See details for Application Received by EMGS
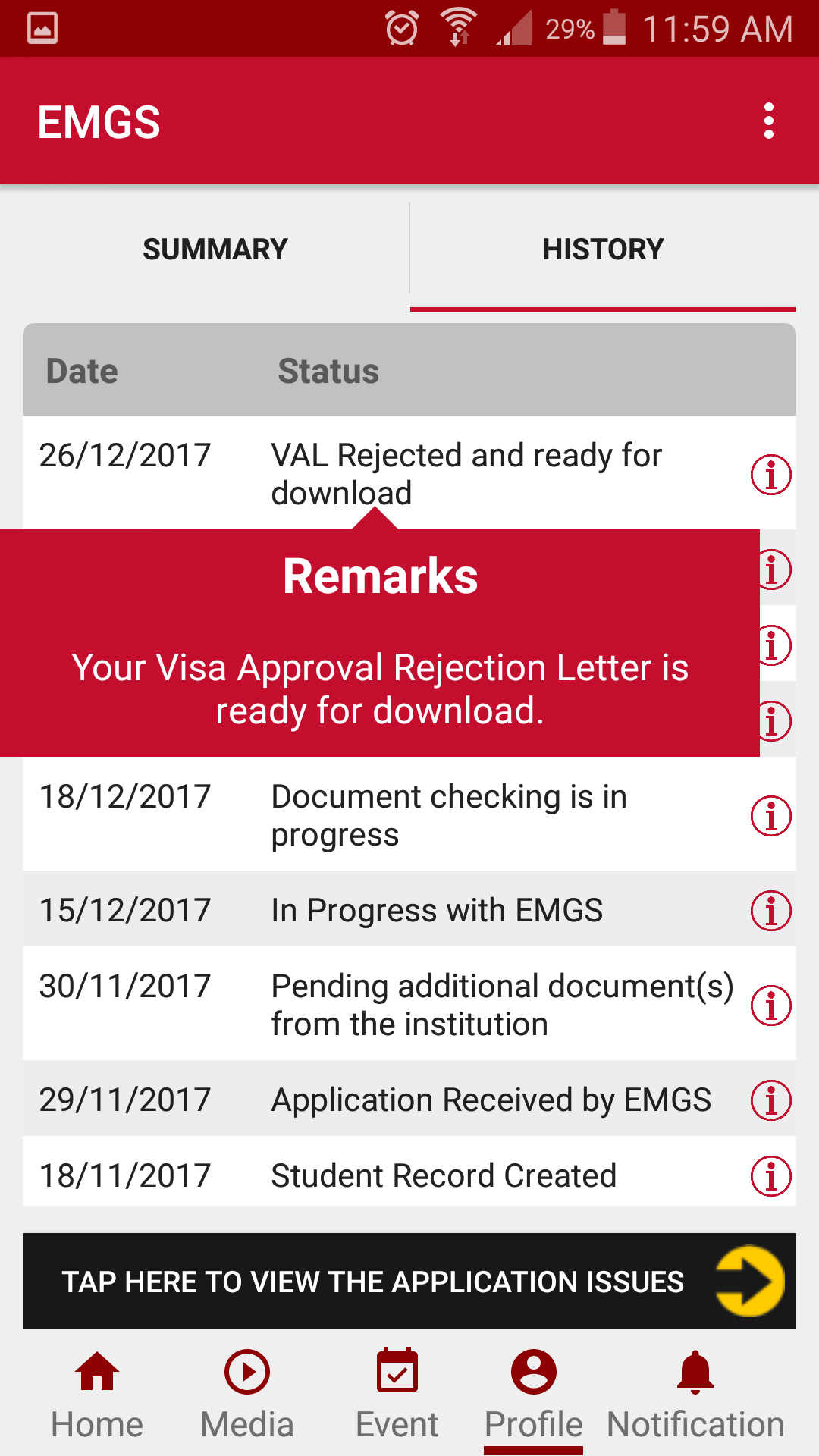819x1456 pixels. click(x=770, y=1100)
